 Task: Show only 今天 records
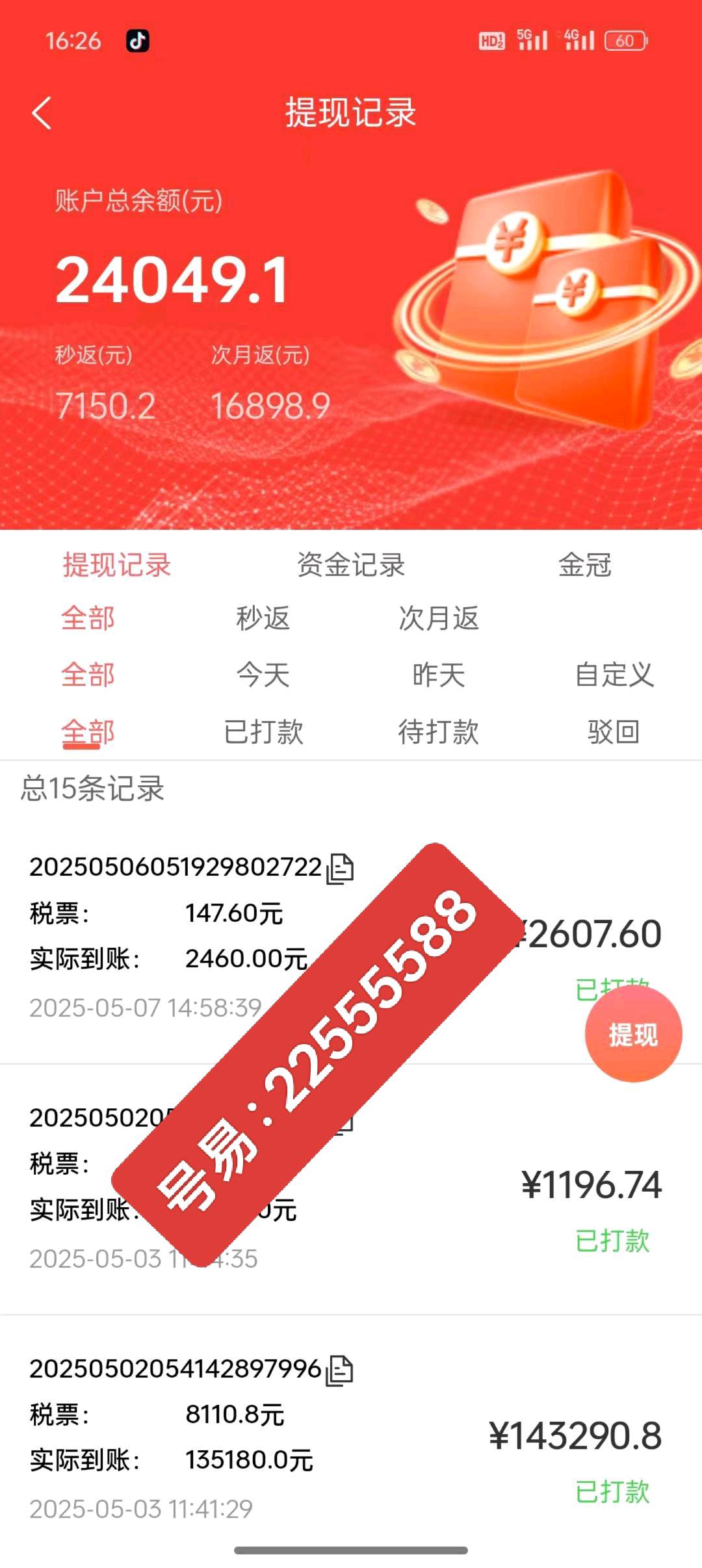coord(263,674)
